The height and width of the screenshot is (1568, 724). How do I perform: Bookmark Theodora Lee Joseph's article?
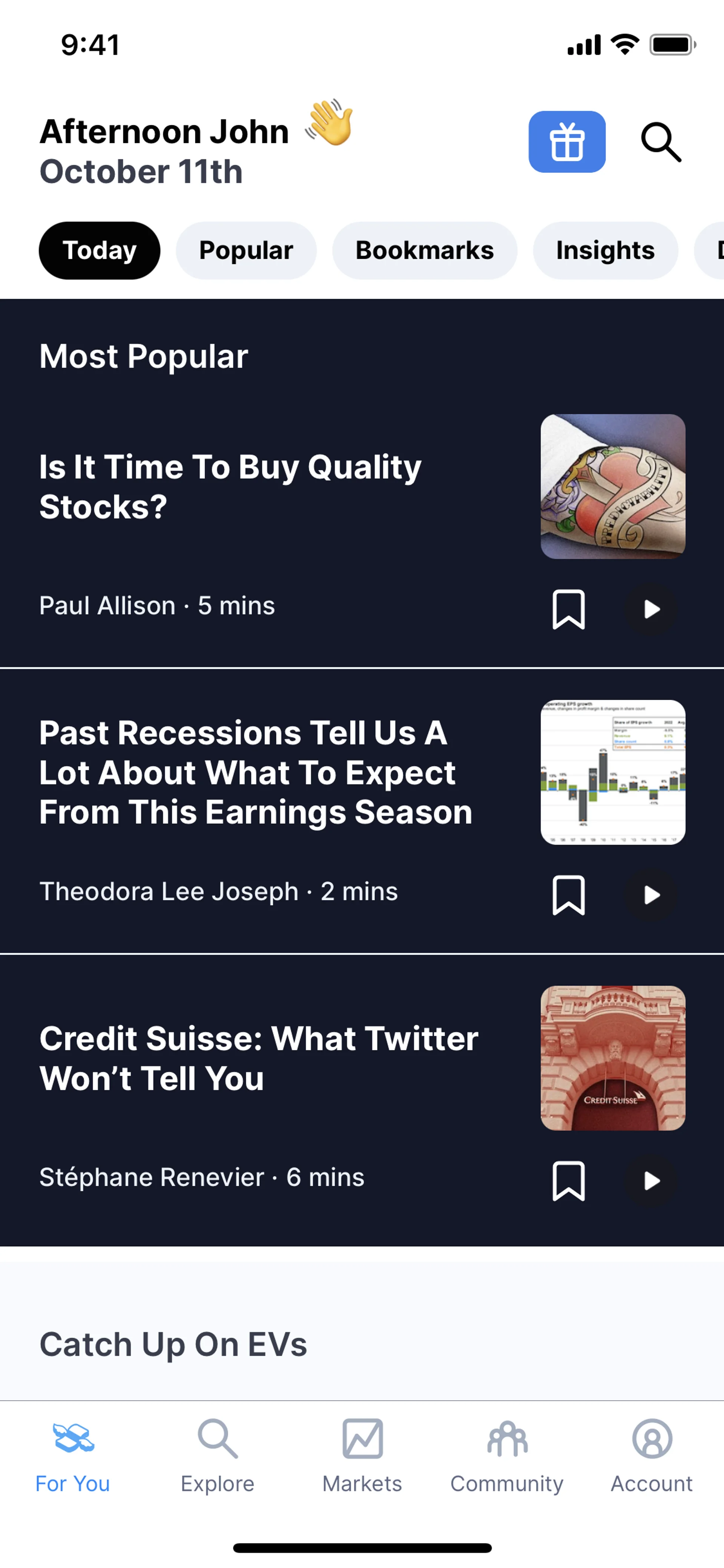(568, 895)
